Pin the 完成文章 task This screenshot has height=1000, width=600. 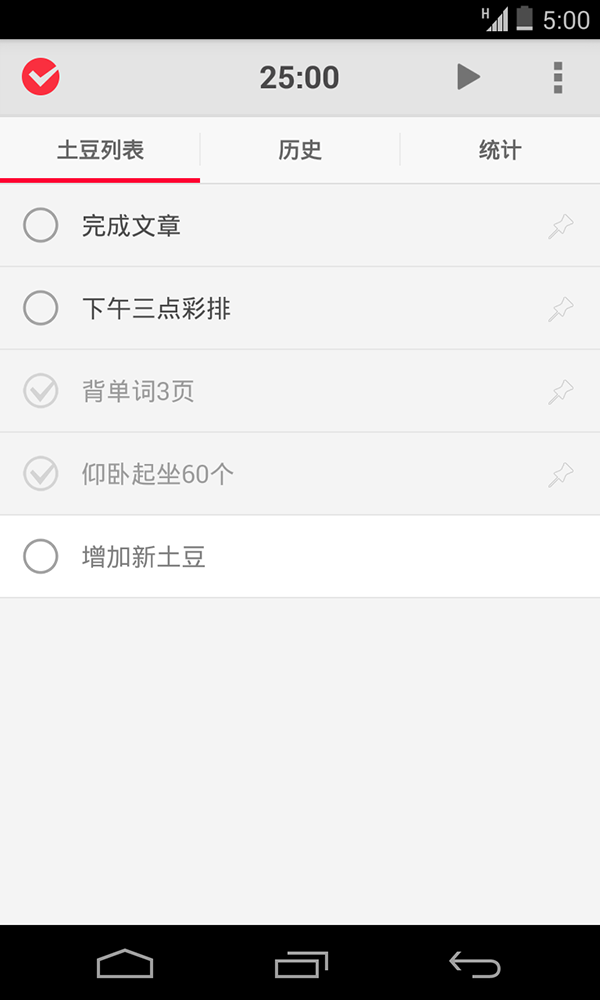561,227
